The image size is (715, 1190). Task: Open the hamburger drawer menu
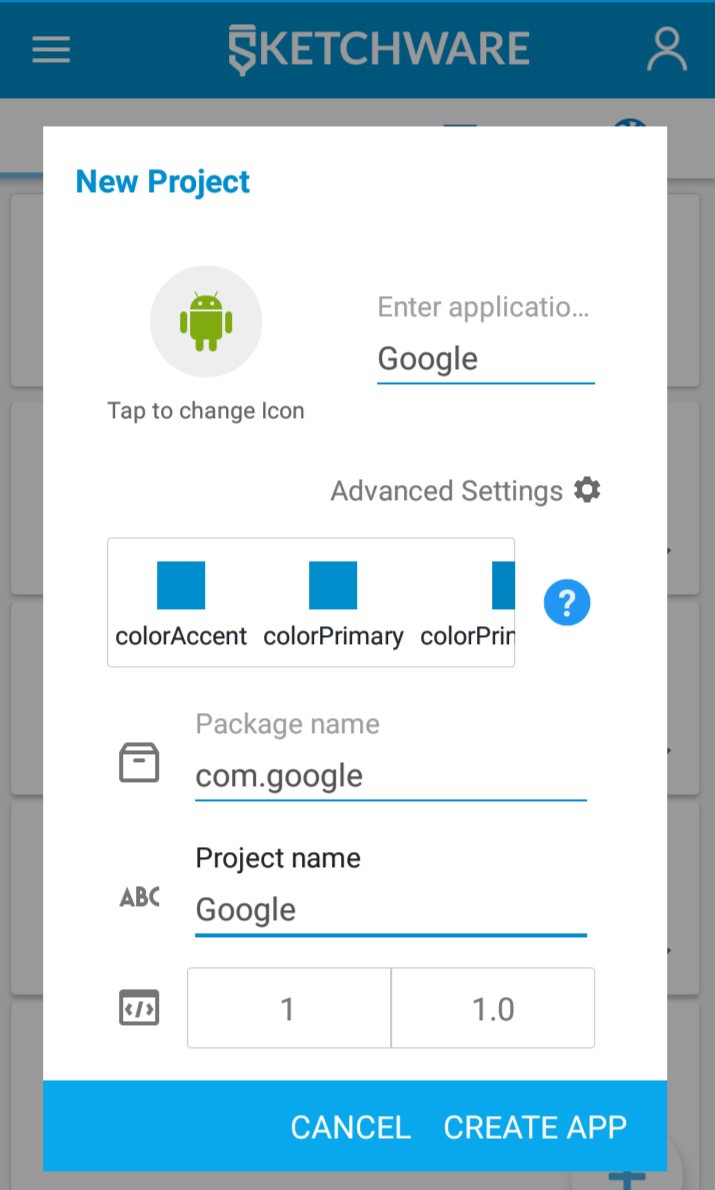(51, 49)
